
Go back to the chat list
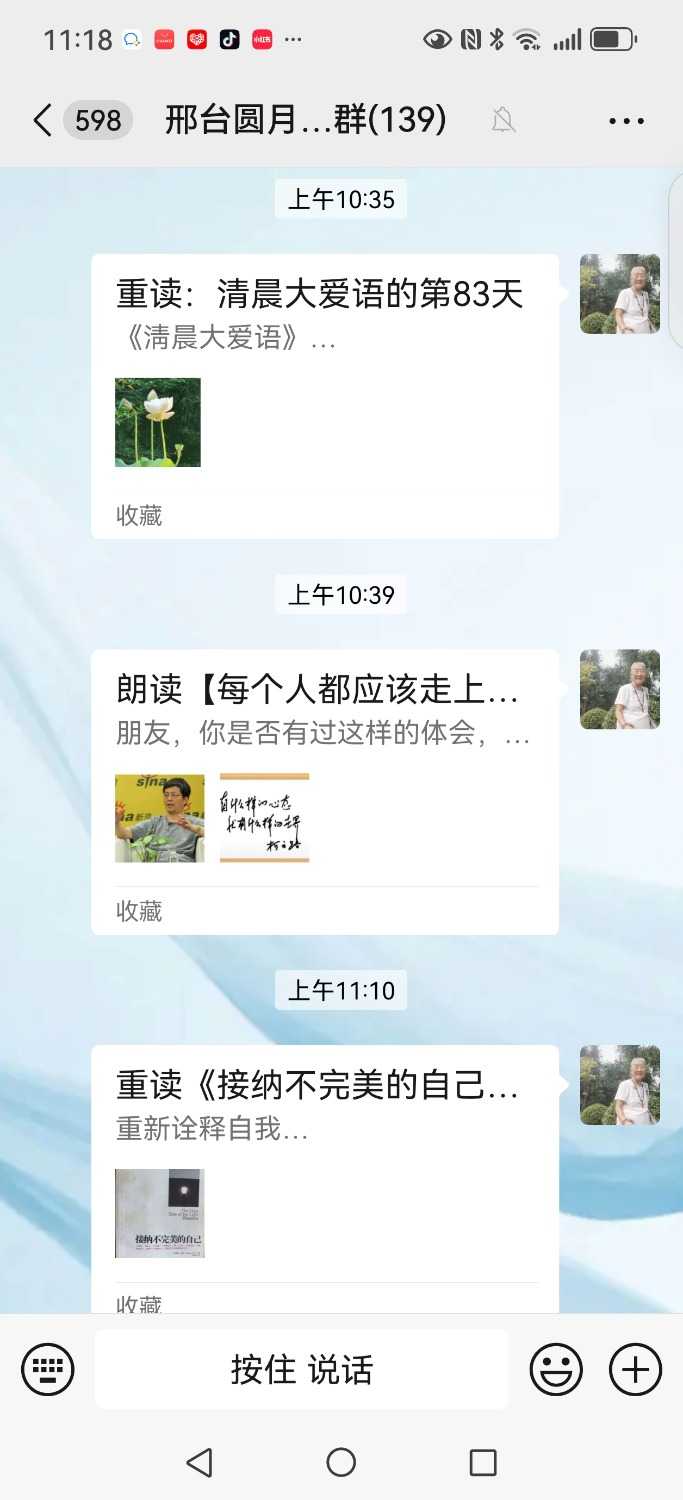42,121
